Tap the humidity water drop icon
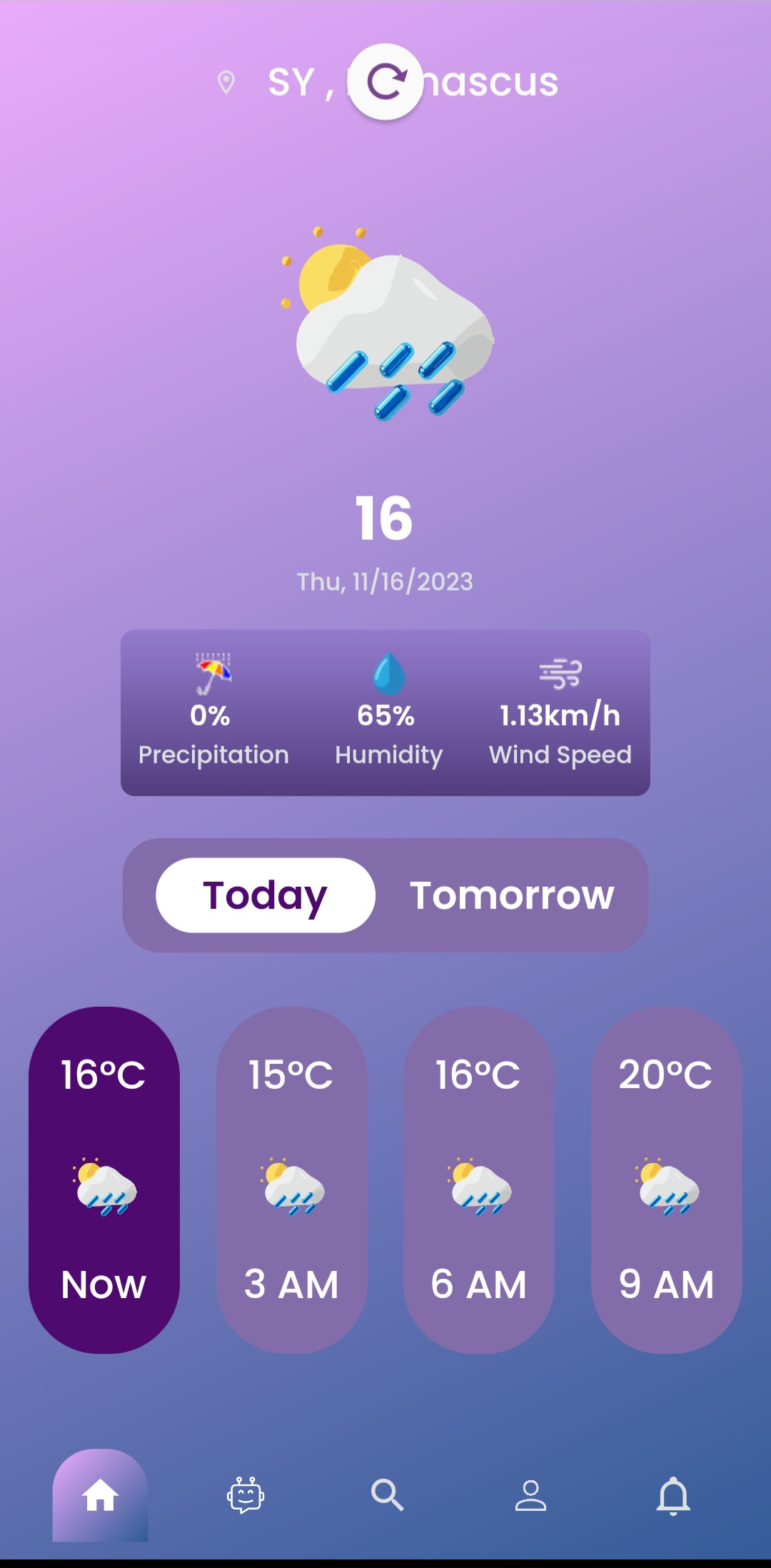 (x=388, y=673)
